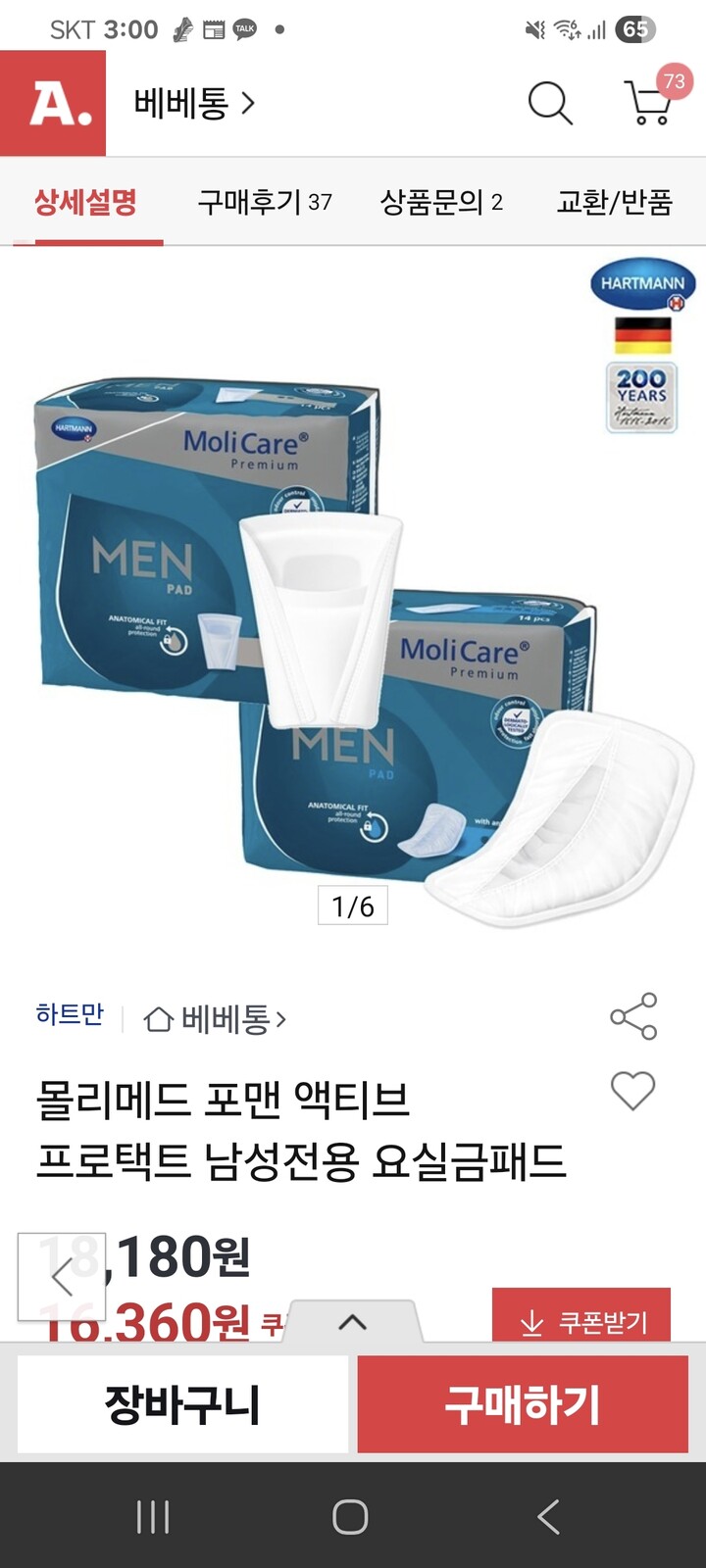The image size is (706, 1568).
Task: Open recent apps from navigation bar
Action: point(153,1516)
